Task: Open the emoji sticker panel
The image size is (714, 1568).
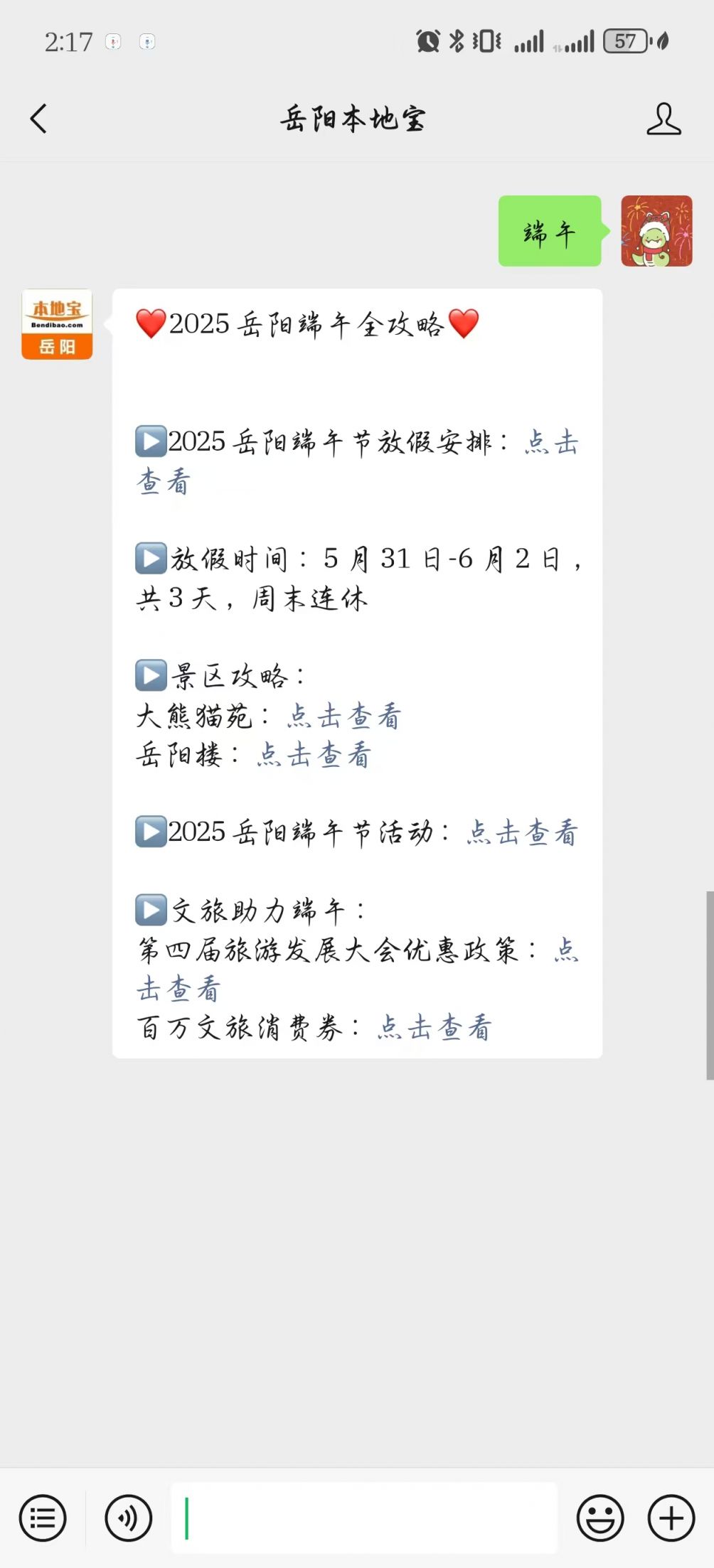Action: [600, 1518]
